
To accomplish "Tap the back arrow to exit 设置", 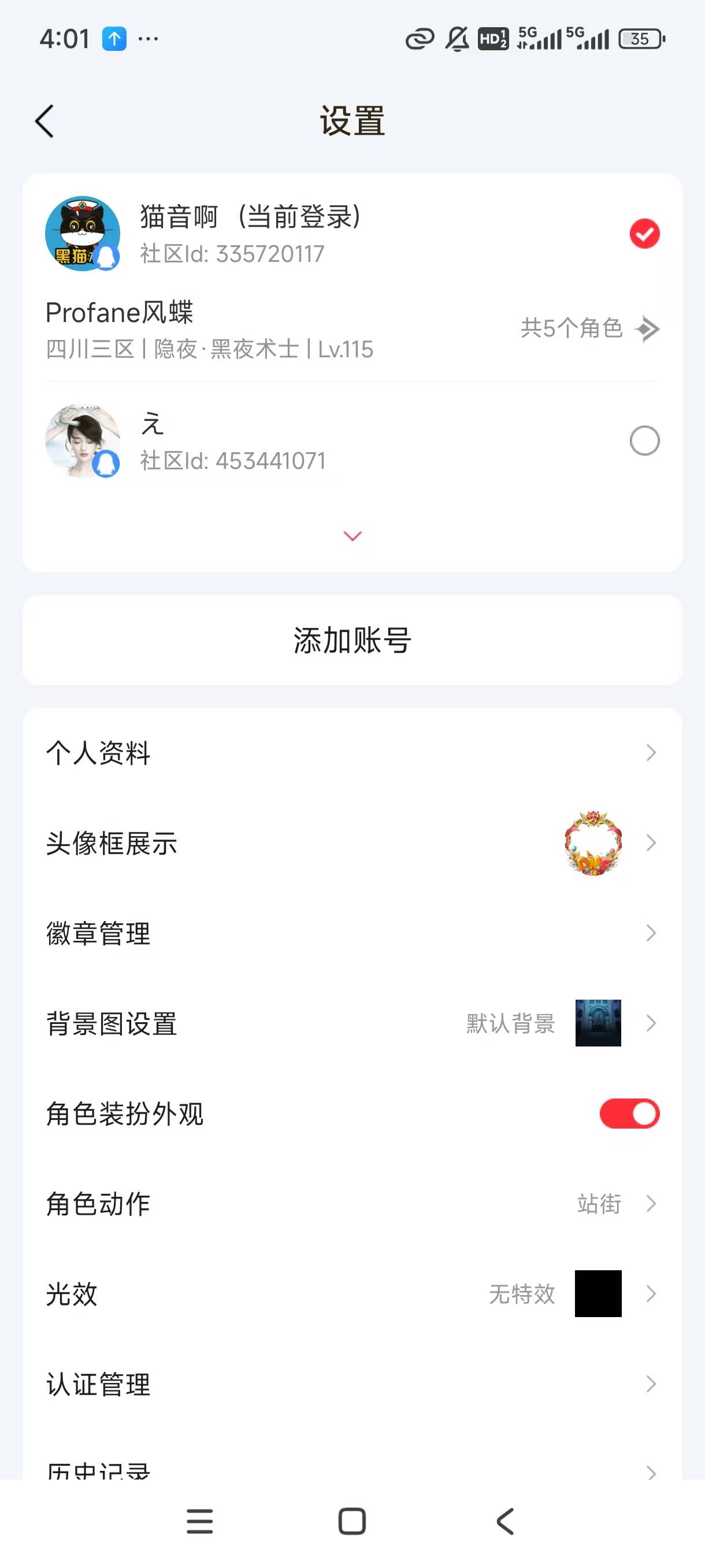I will [44, 121].
